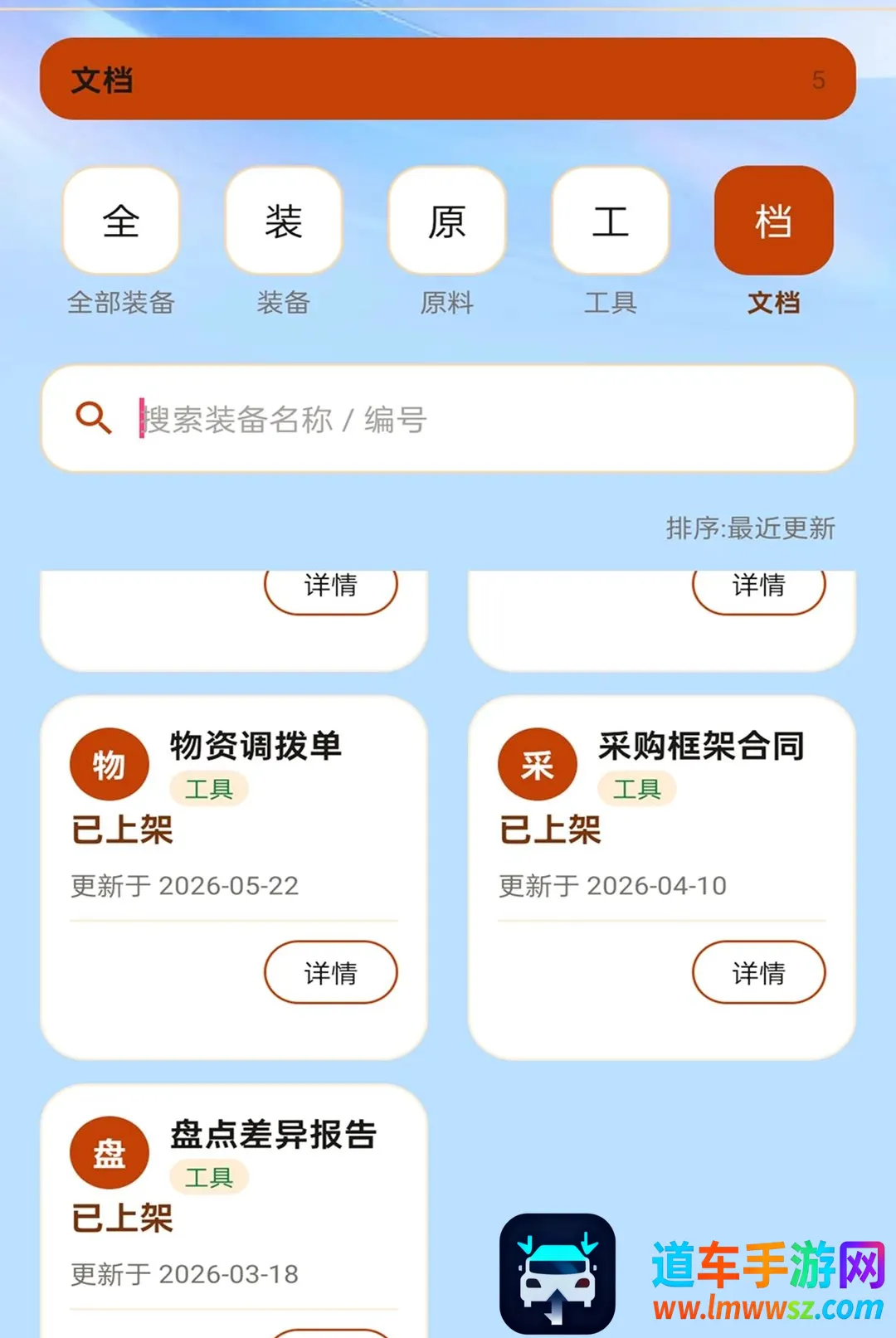Open 详情 for 物资调拨单

[331, 972]
